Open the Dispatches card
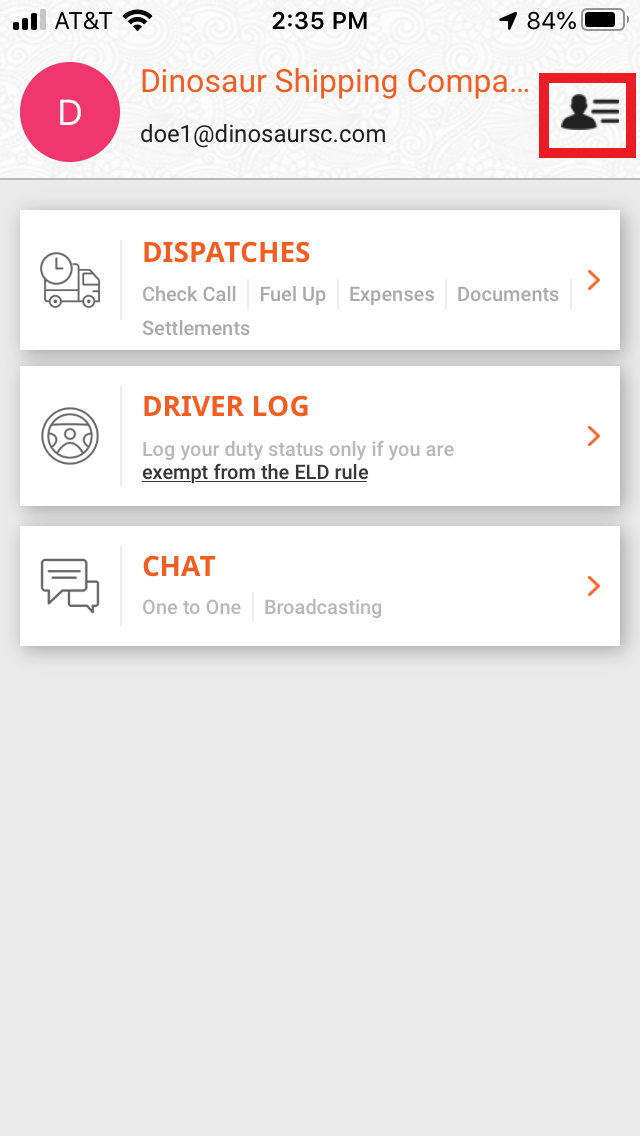 [x=320, y=280]
